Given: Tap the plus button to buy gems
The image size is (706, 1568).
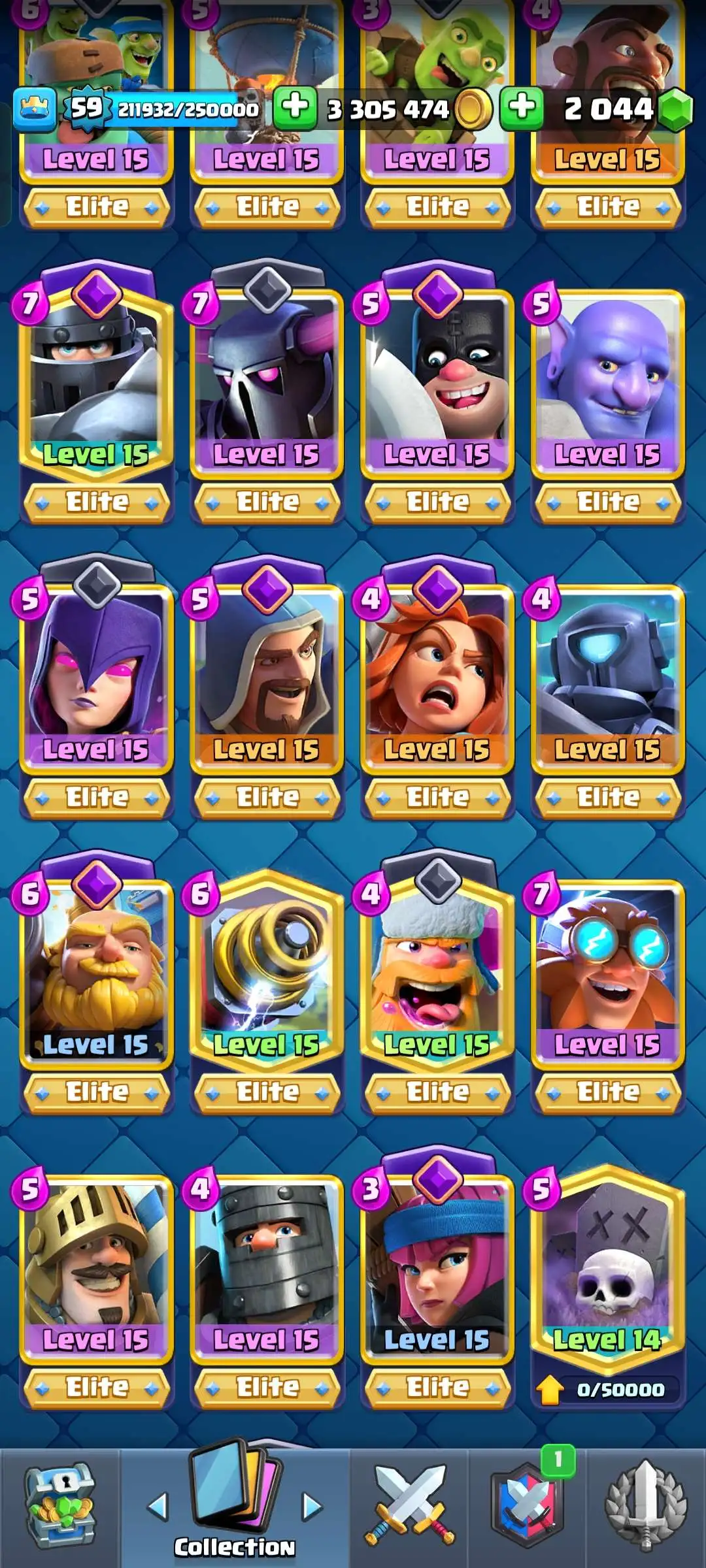Looking at the screenshot, I should pyautogui.click(x=522, y=108).
